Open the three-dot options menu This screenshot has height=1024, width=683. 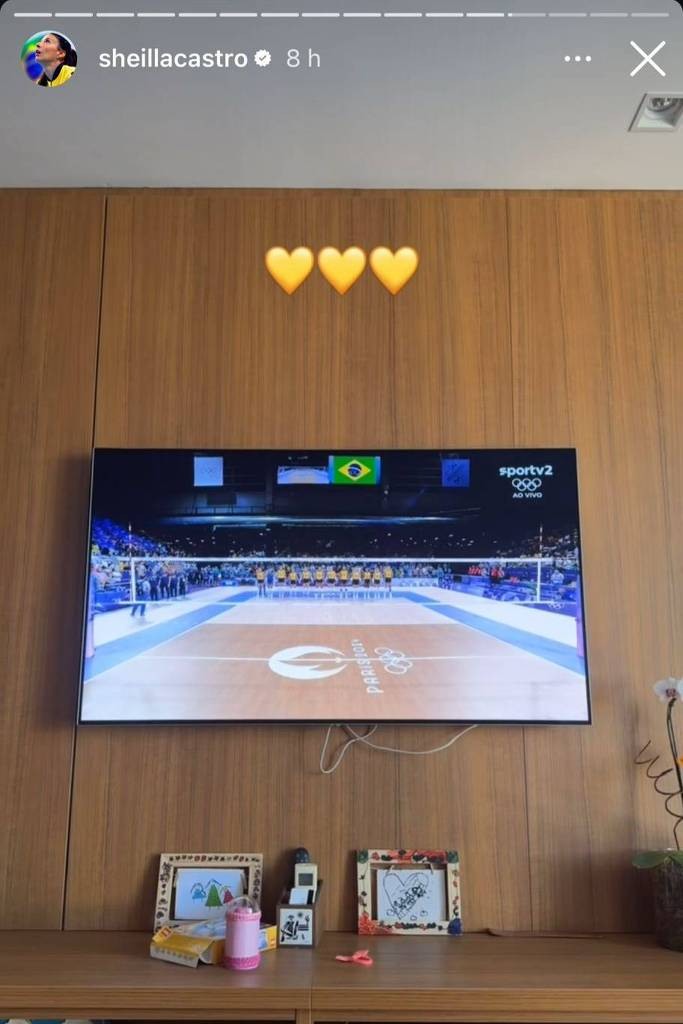click(x=577, y=59)
